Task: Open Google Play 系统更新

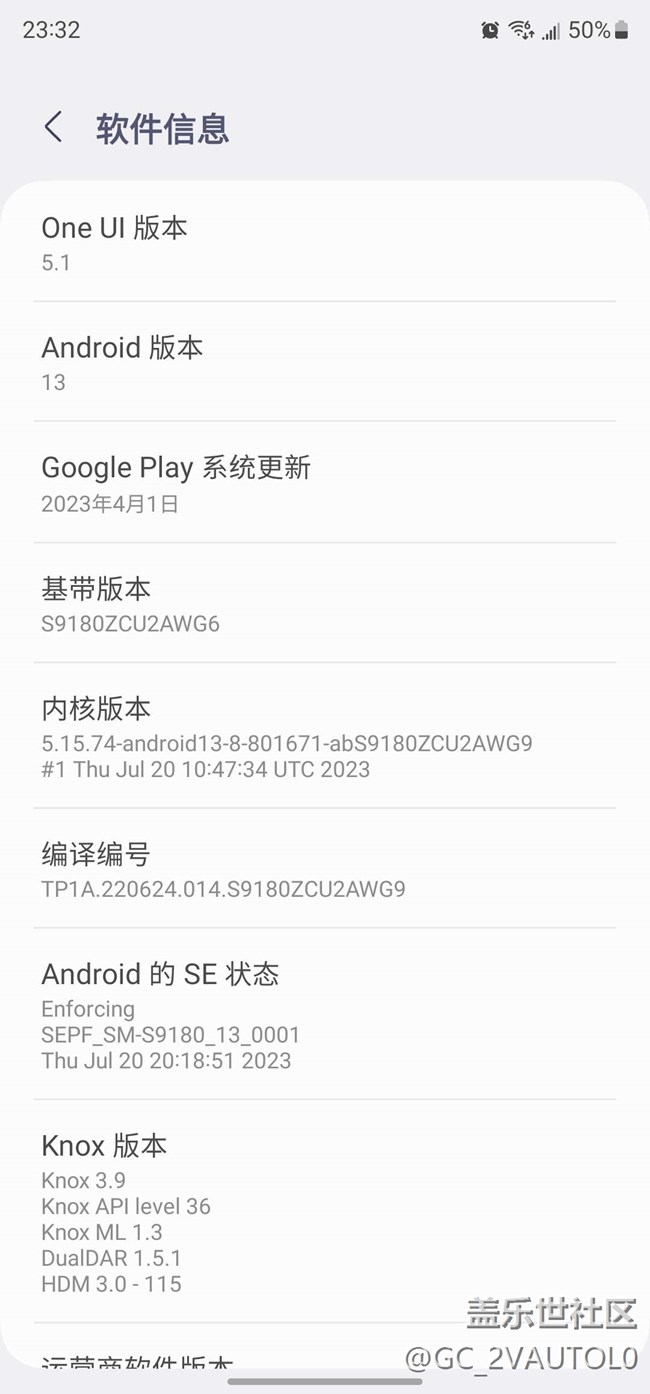Action: pos(324,484)
